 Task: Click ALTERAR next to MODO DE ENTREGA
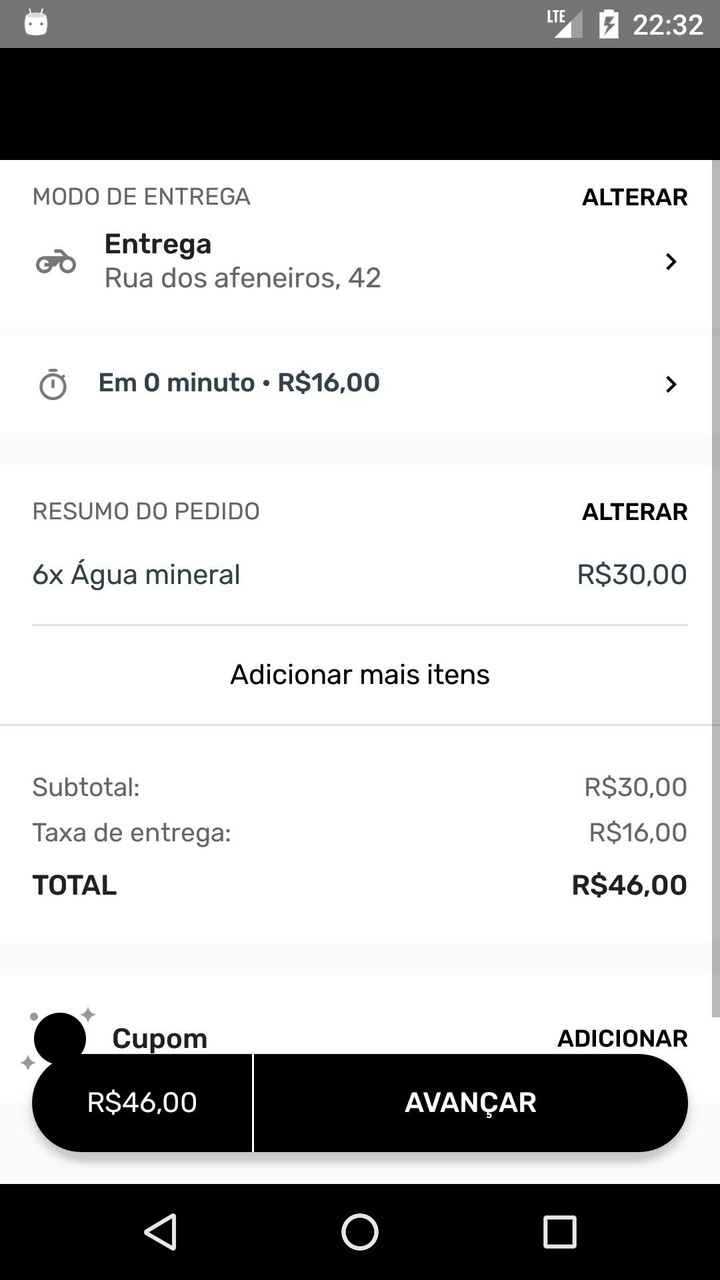click(x=634, y=197)
